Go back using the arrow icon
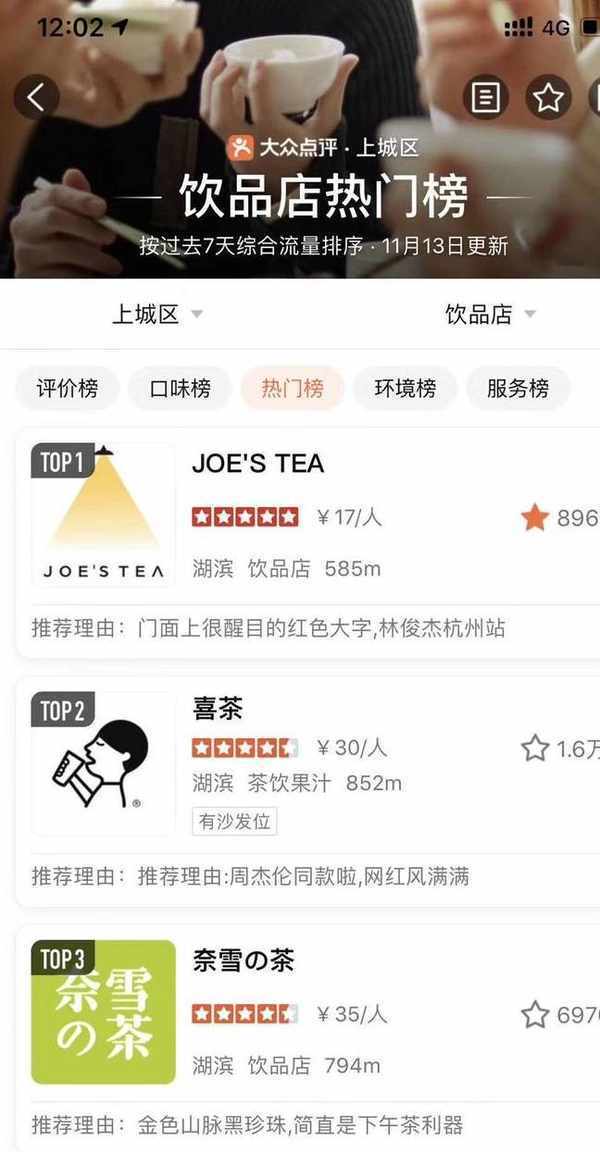 [36, 97]
